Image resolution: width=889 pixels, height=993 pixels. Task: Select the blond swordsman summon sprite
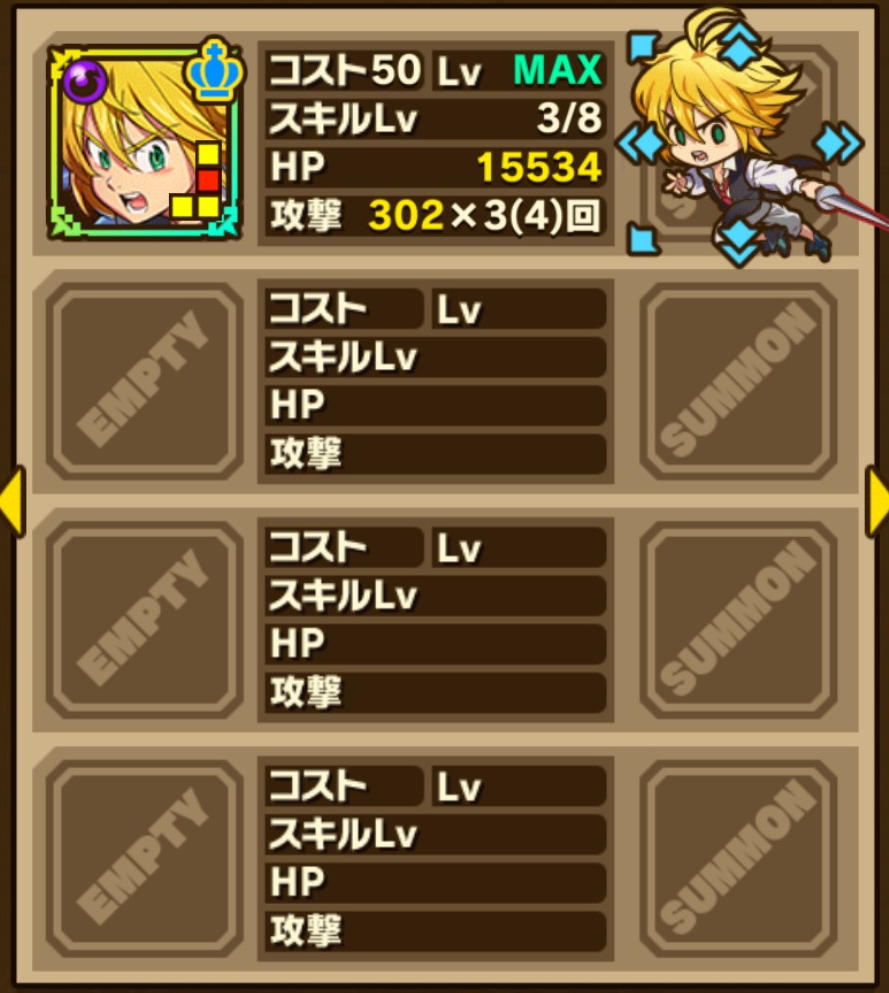(738, 140)
